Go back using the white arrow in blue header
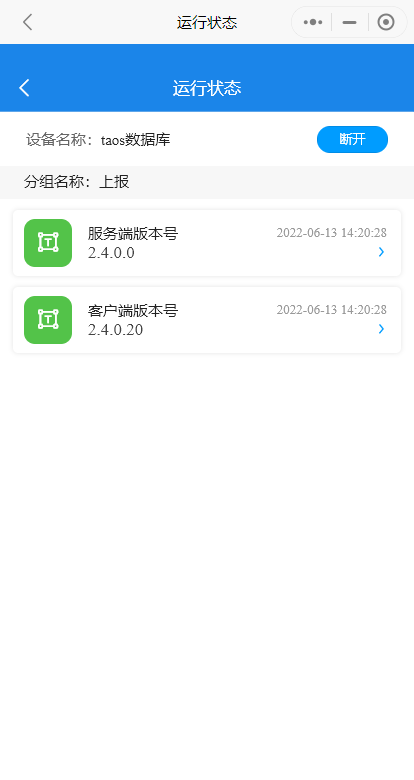 (24, 88)
